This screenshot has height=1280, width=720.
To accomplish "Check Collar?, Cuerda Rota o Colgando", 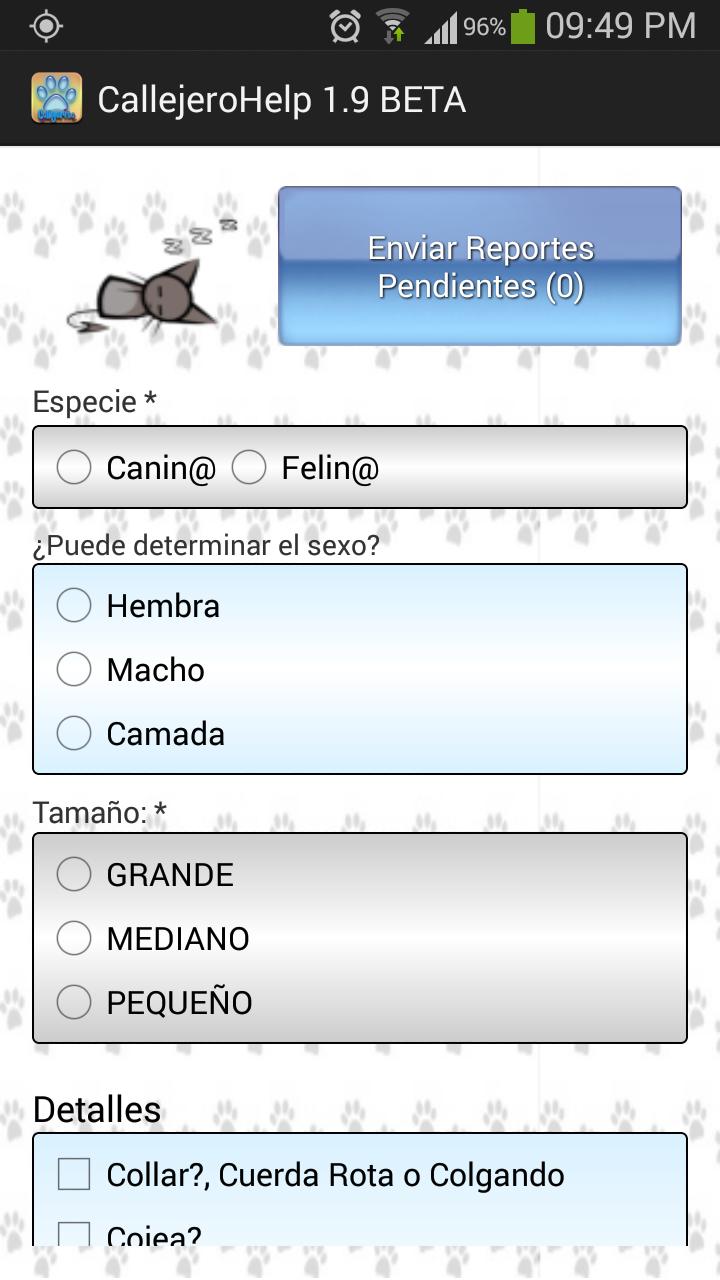I will tap(74, 1174).
